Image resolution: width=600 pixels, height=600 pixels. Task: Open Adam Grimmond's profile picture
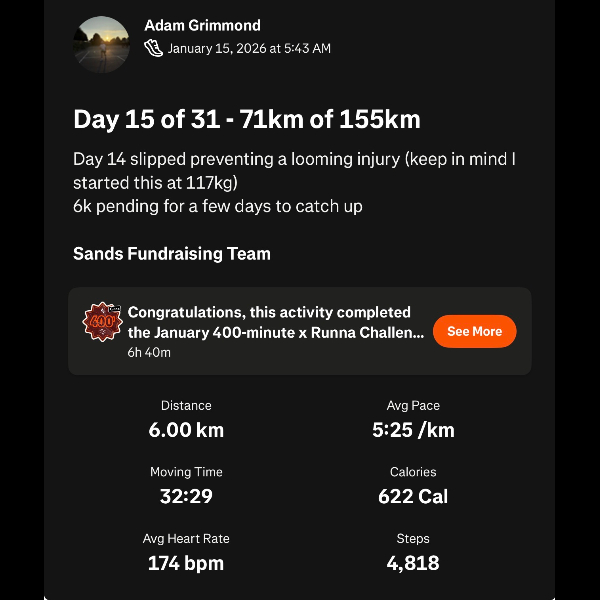click(x=101, y=44)
